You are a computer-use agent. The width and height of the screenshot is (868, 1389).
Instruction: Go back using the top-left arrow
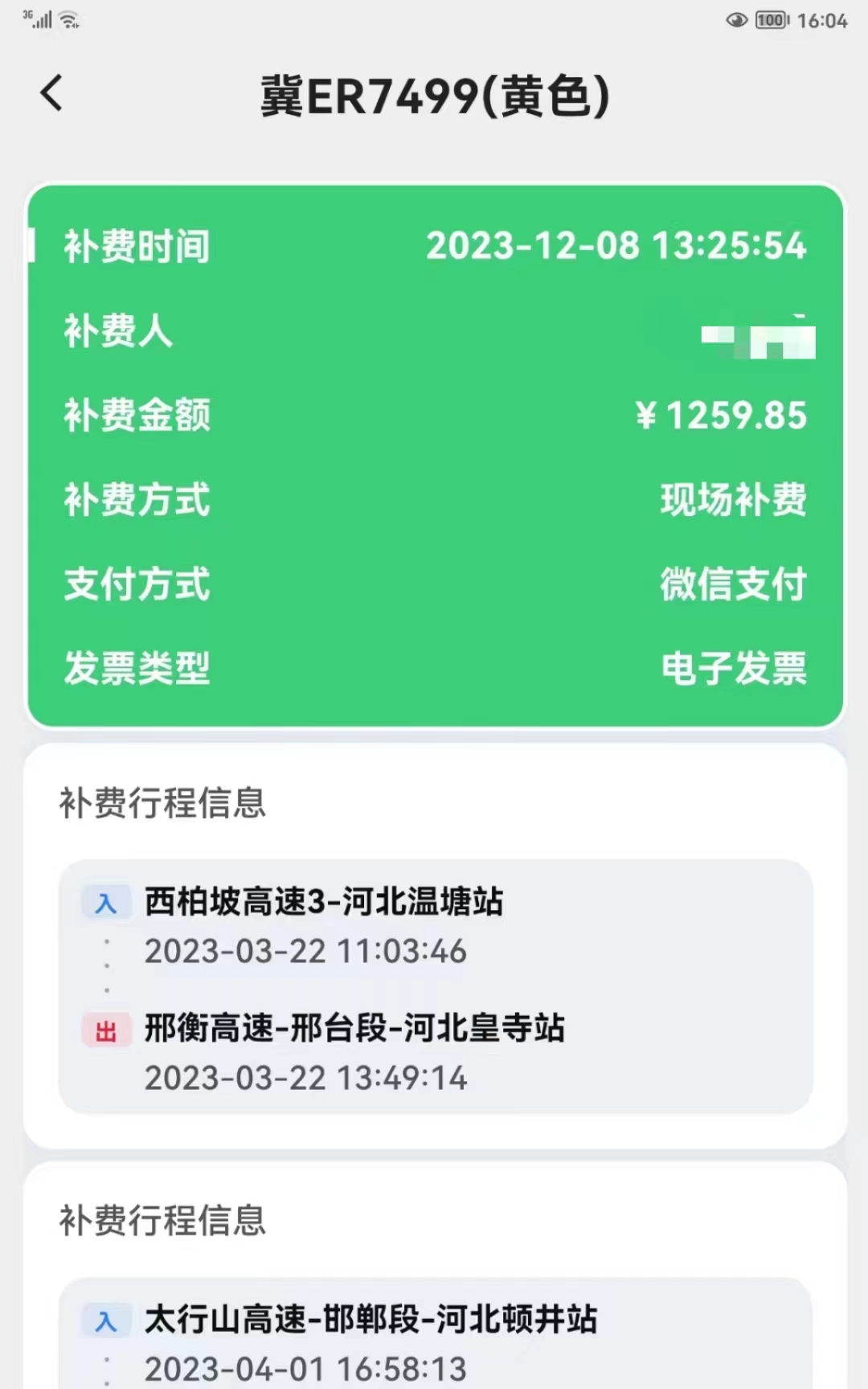[51, 93]
